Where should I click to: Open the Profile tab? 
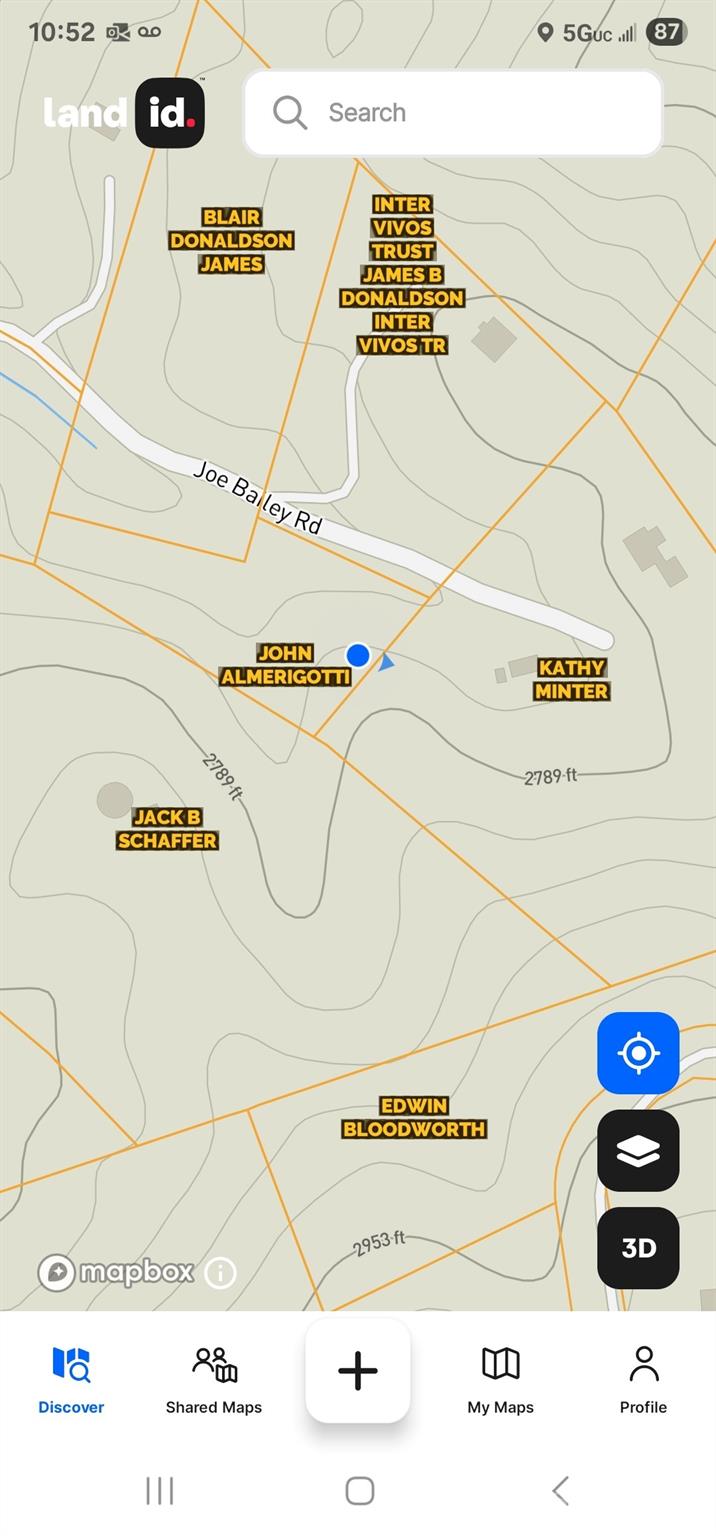point(643,1380)
